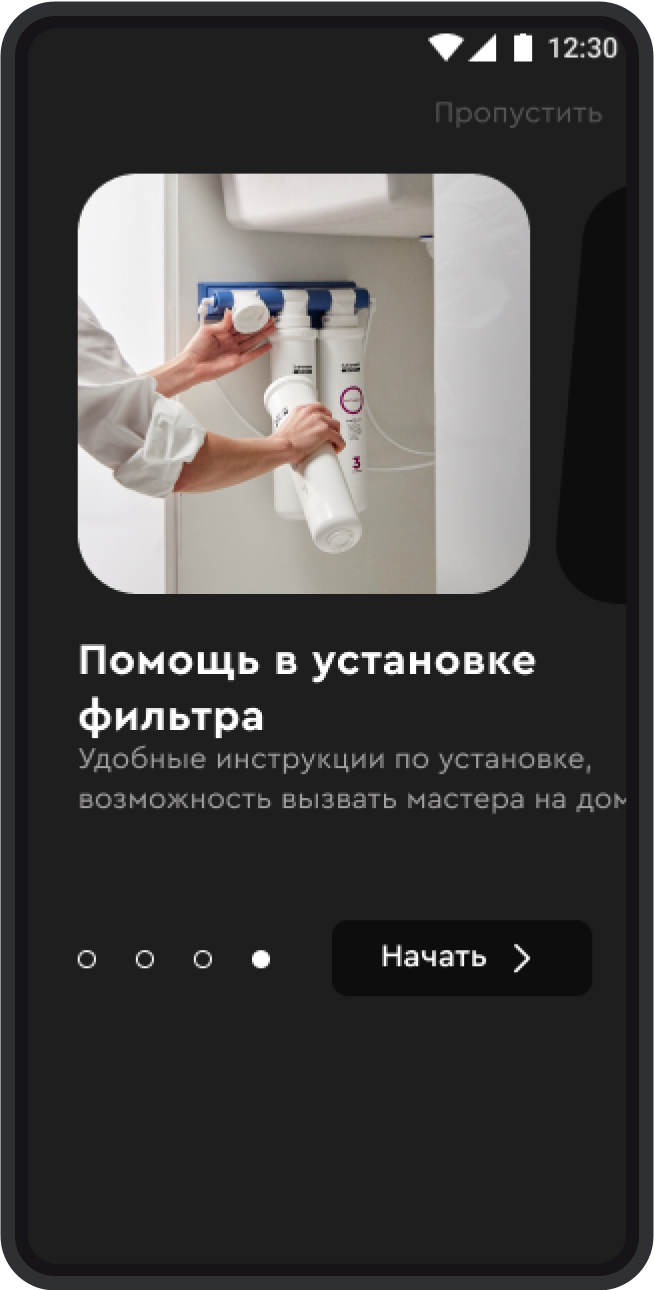Jump to the third page indicator dot
654x1290 pixels.
coord(203,959)
